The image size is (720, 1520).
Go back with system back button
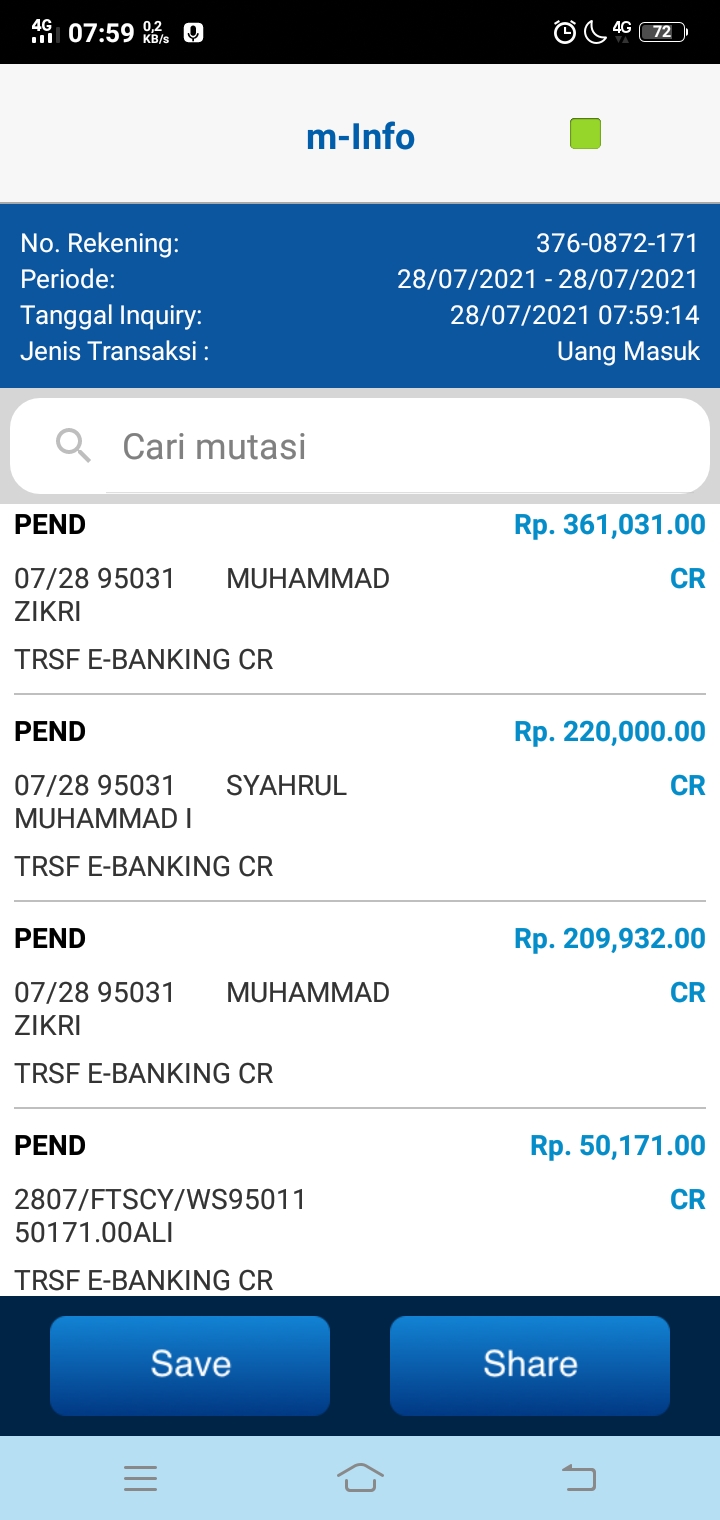click(x=578, y=1477)
